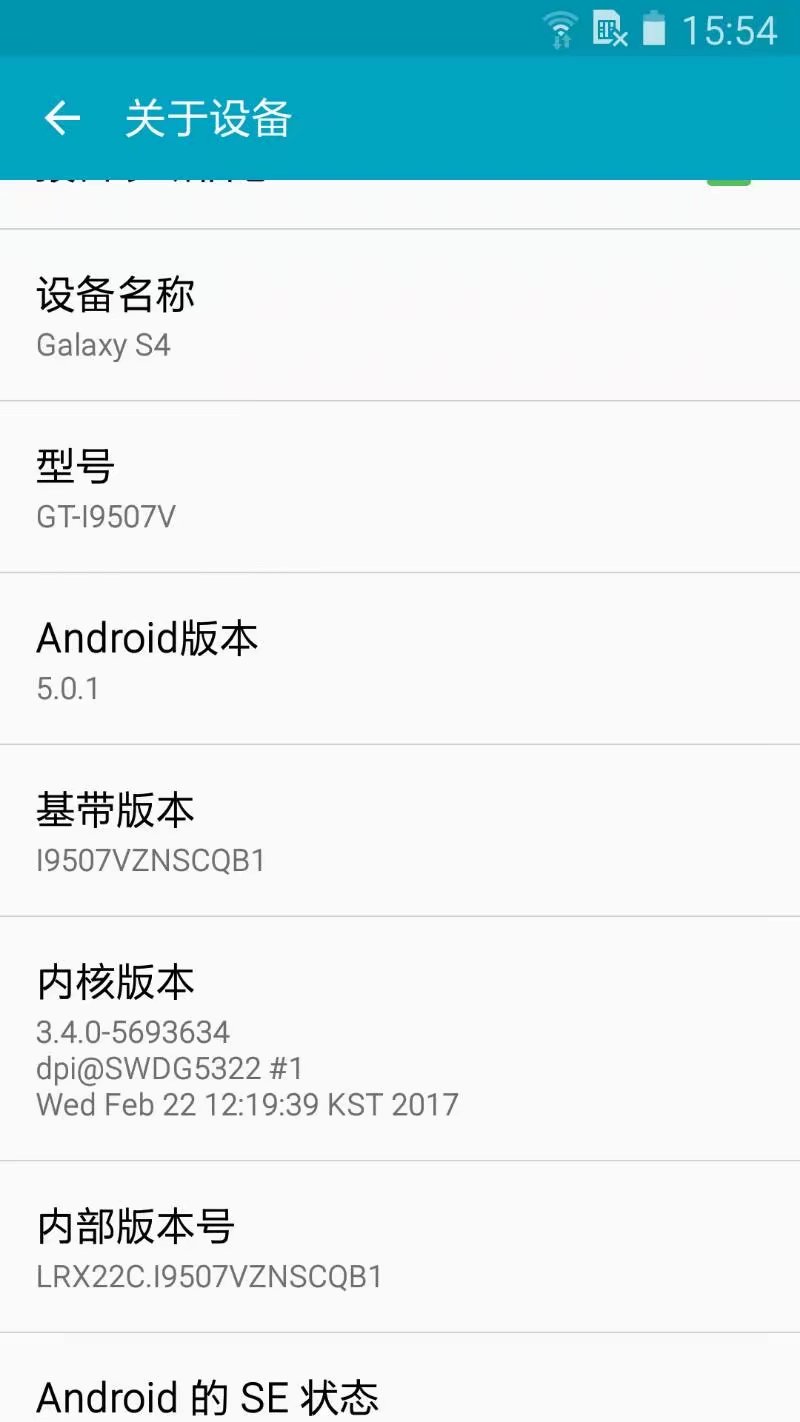The width and height of the screenshot is (800, 1422).
Task: Tap the 关于设备 title text
Action: point(206,117)
